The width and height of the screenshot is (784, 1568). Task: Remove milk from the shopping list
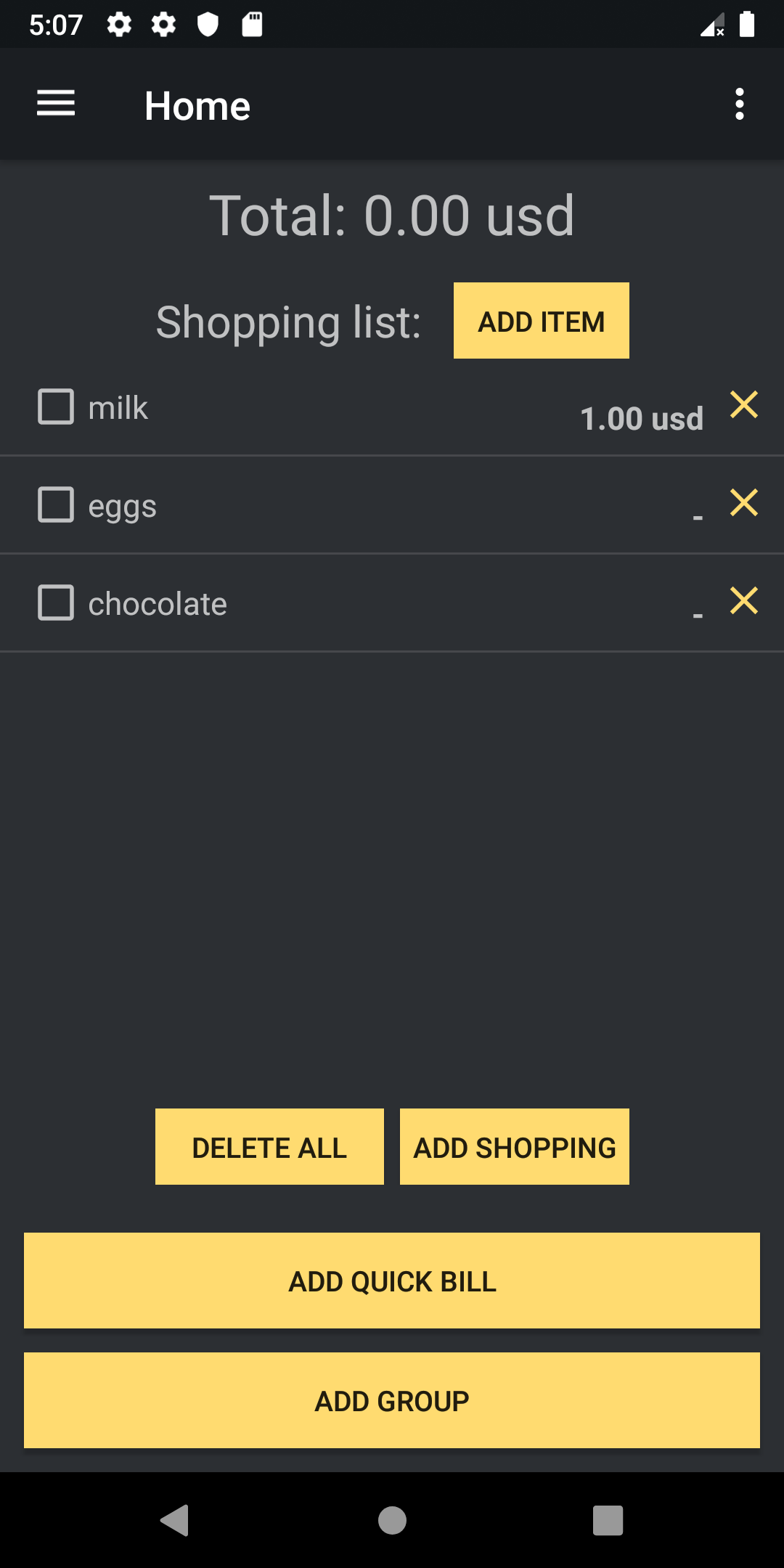click(x=744, y=405)
